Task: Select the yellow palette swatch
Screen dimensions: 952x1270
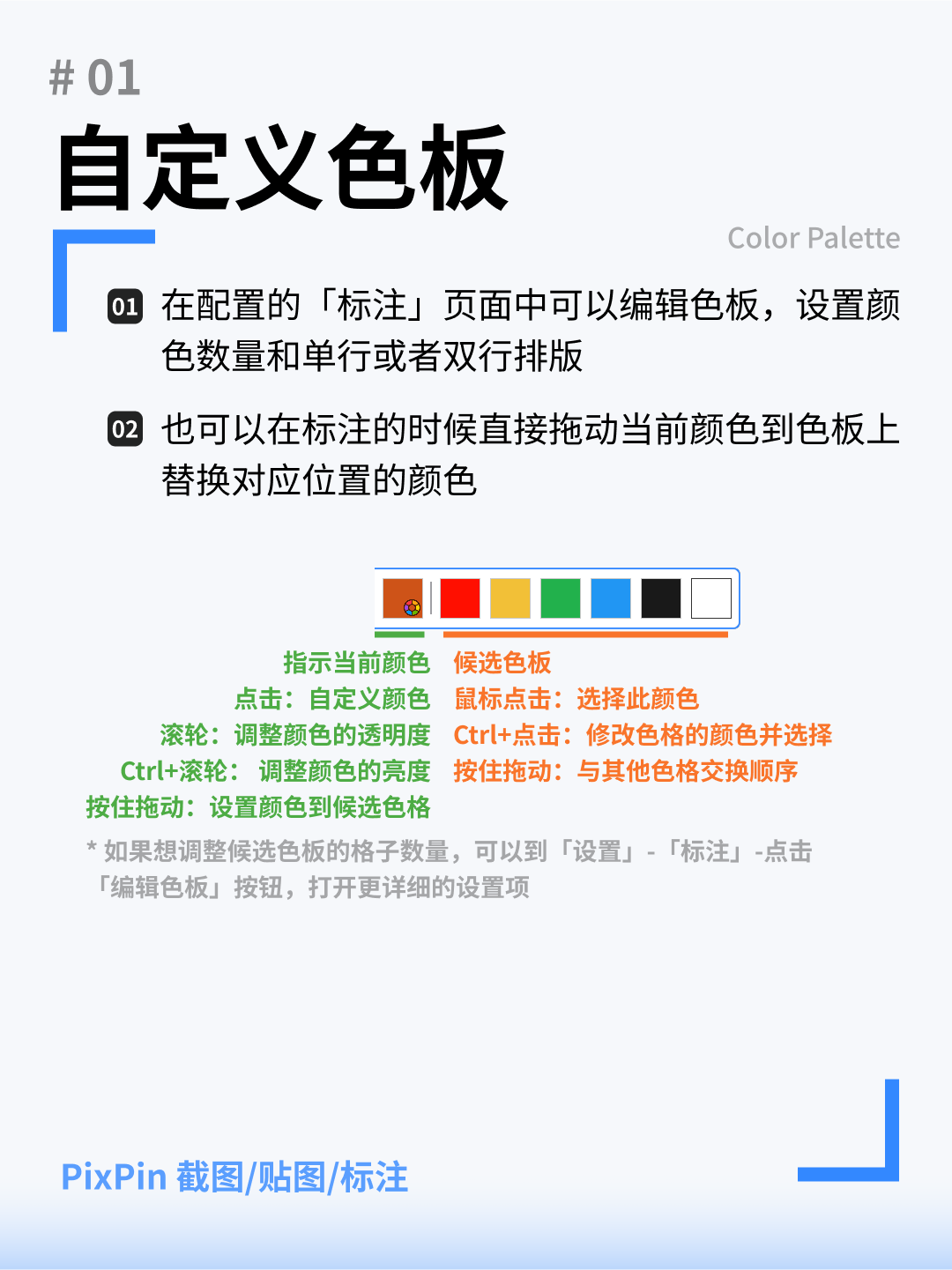Action: (x=509, y=598)
